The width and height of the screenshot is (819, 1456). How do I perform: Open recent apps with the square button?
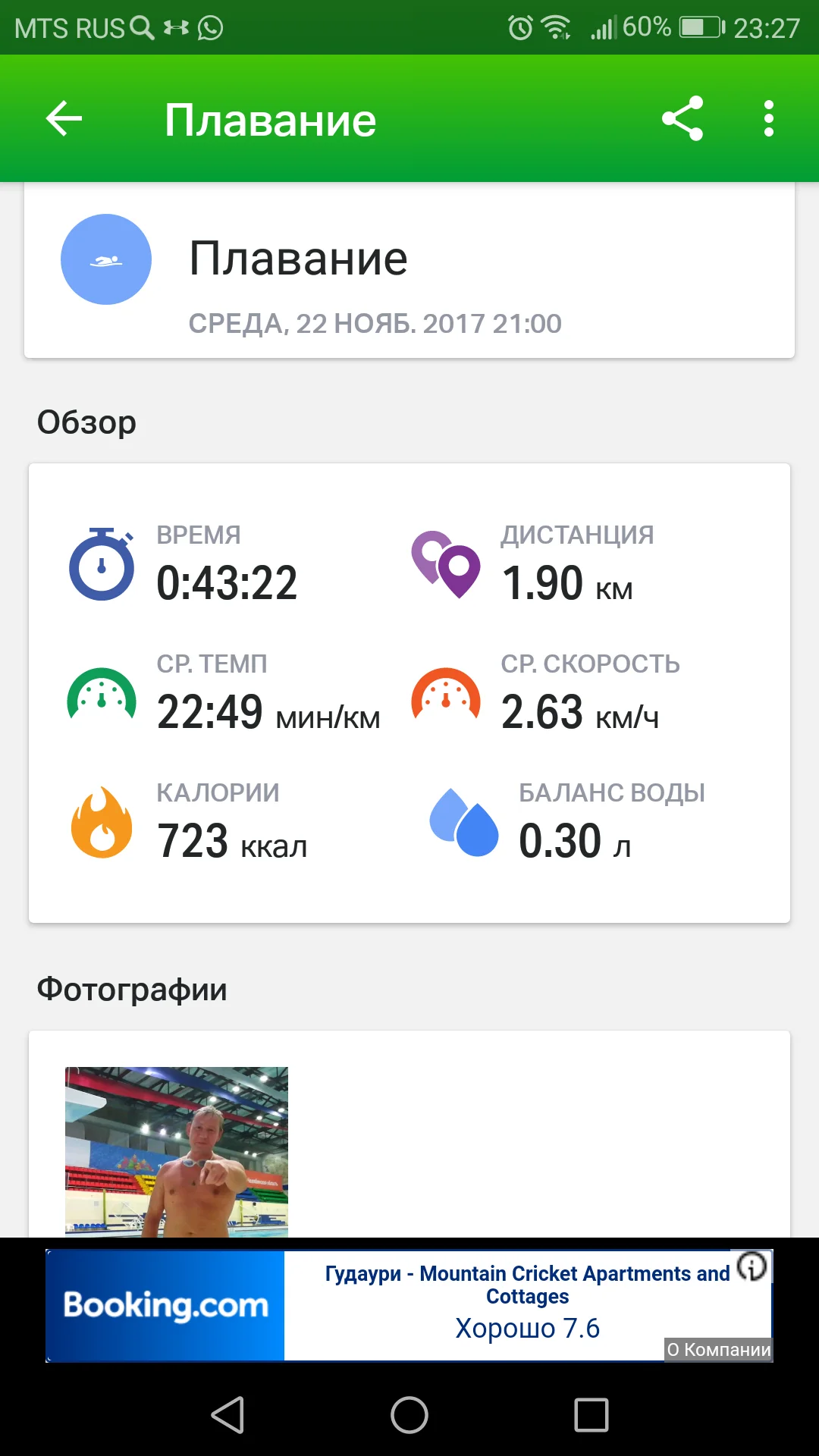(x=591, y=1415)
